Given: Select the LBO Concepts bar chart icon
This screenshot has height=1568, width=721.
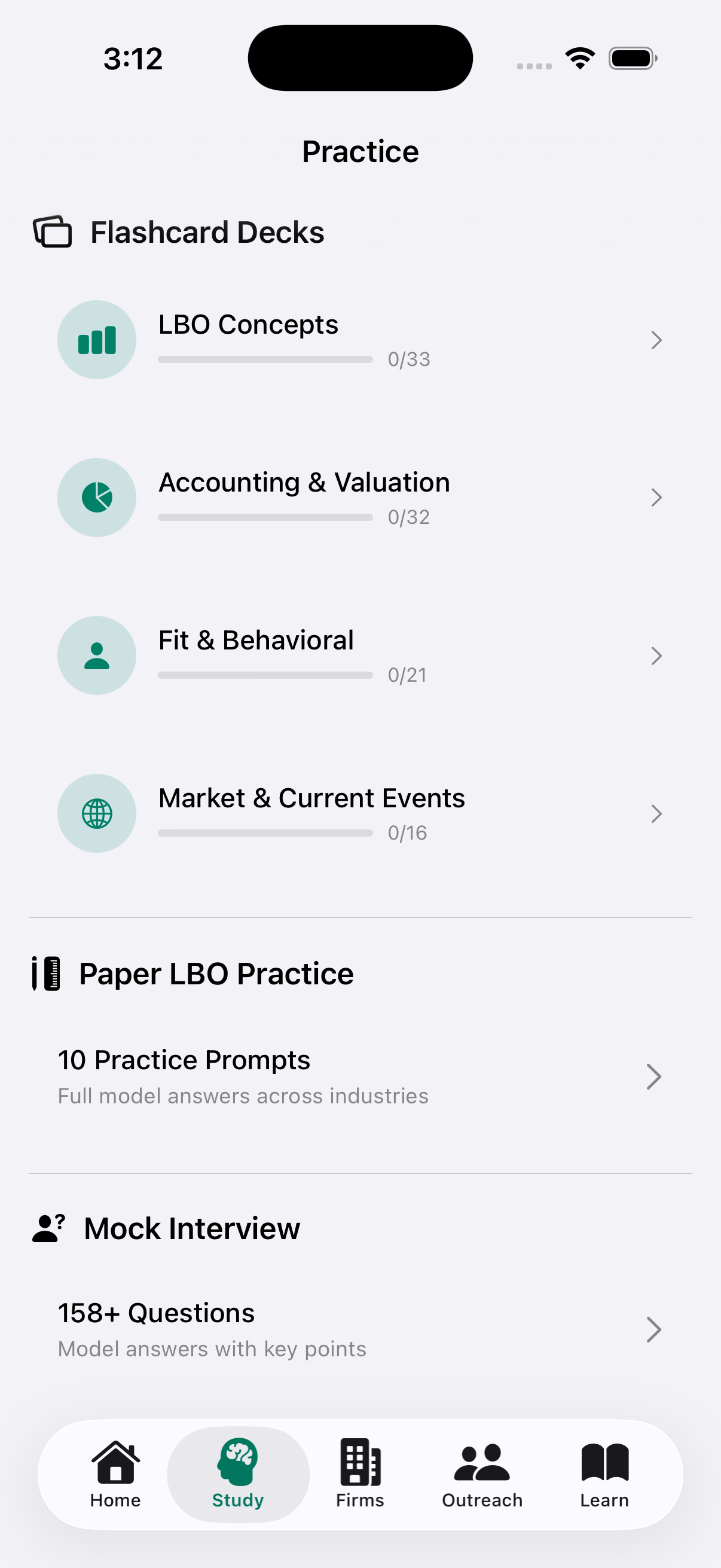Looking at the screenshot, I should pos(96,340).
